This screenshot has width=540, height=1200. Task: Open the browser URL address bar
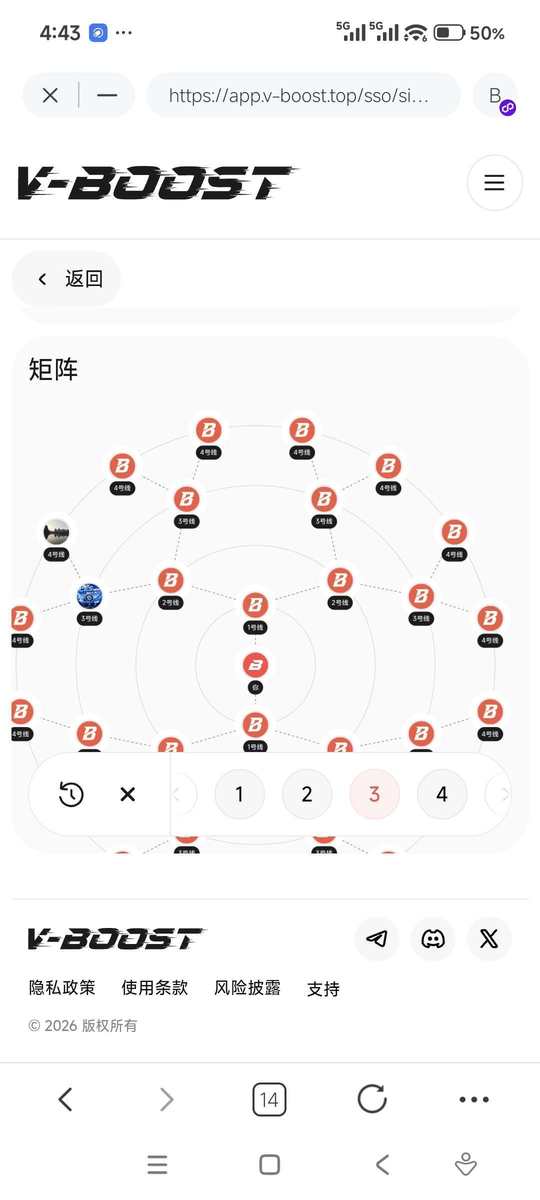click(x=304, y=96)
